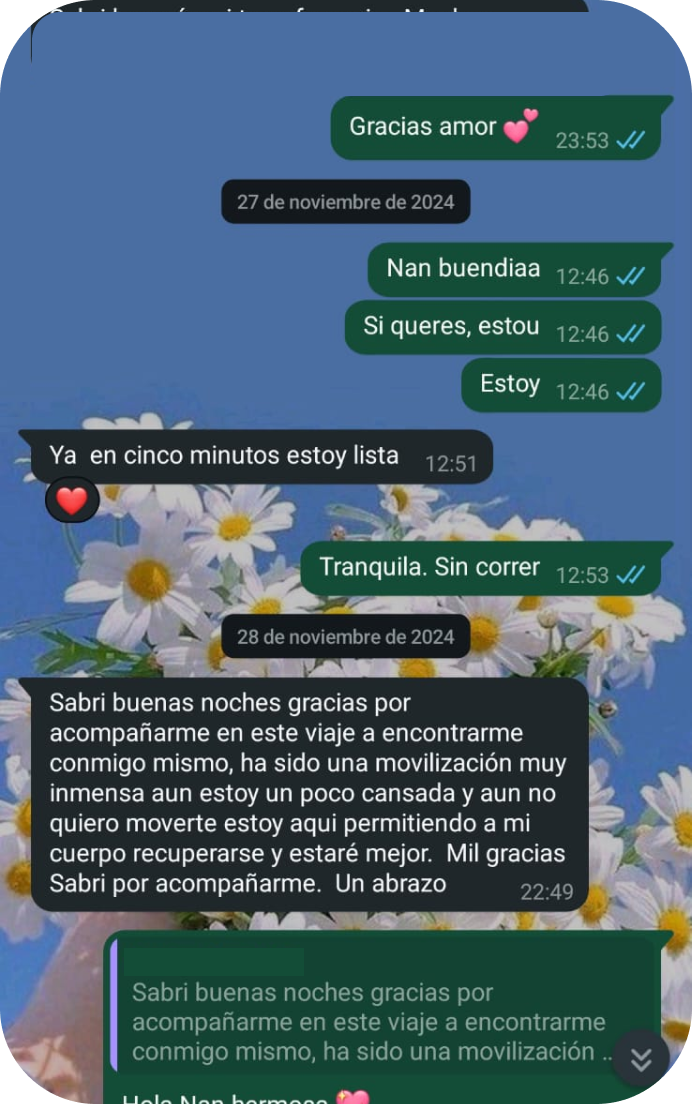Open the heart reaction under "Ya en cinco minutos"

tap(72, 500)
